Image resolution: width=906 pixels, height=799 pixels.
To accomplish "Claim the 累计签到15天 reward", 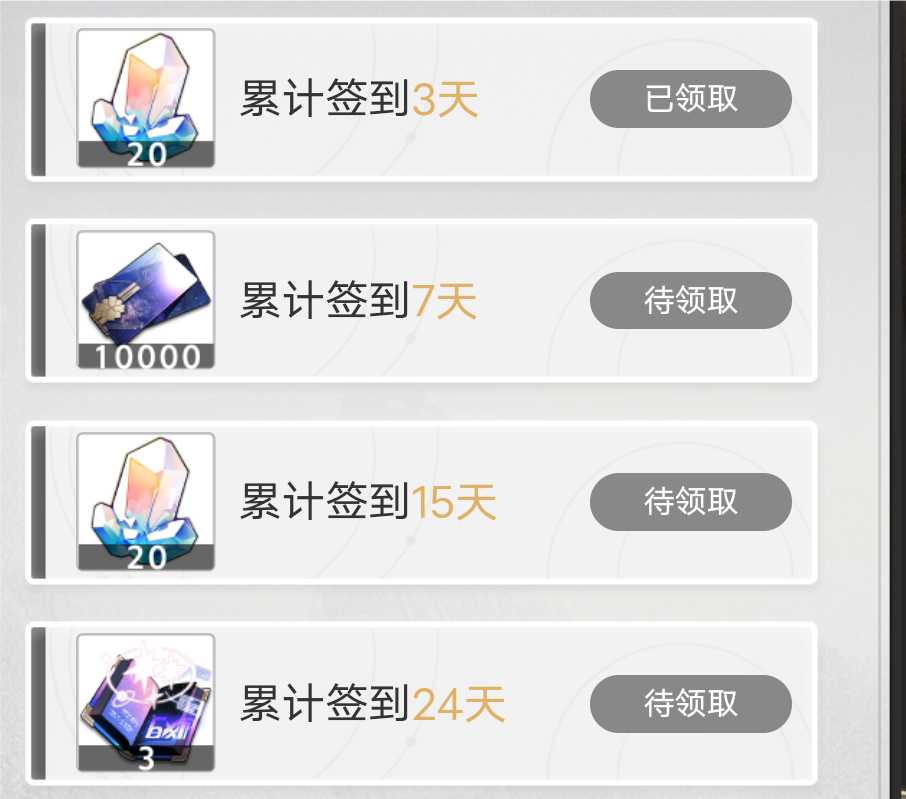I will pos(690,502).
